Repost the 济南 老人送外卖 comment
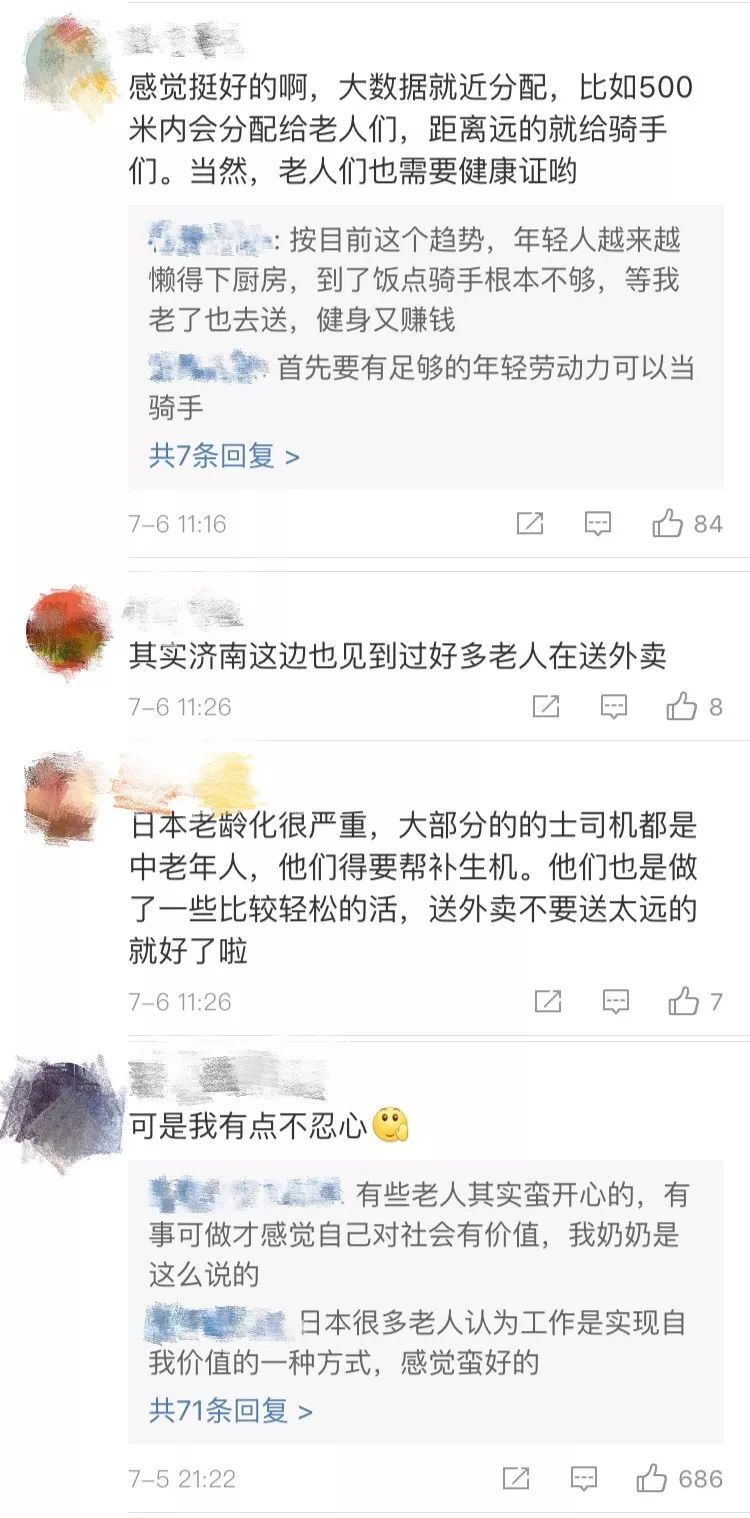 [545, 707]
